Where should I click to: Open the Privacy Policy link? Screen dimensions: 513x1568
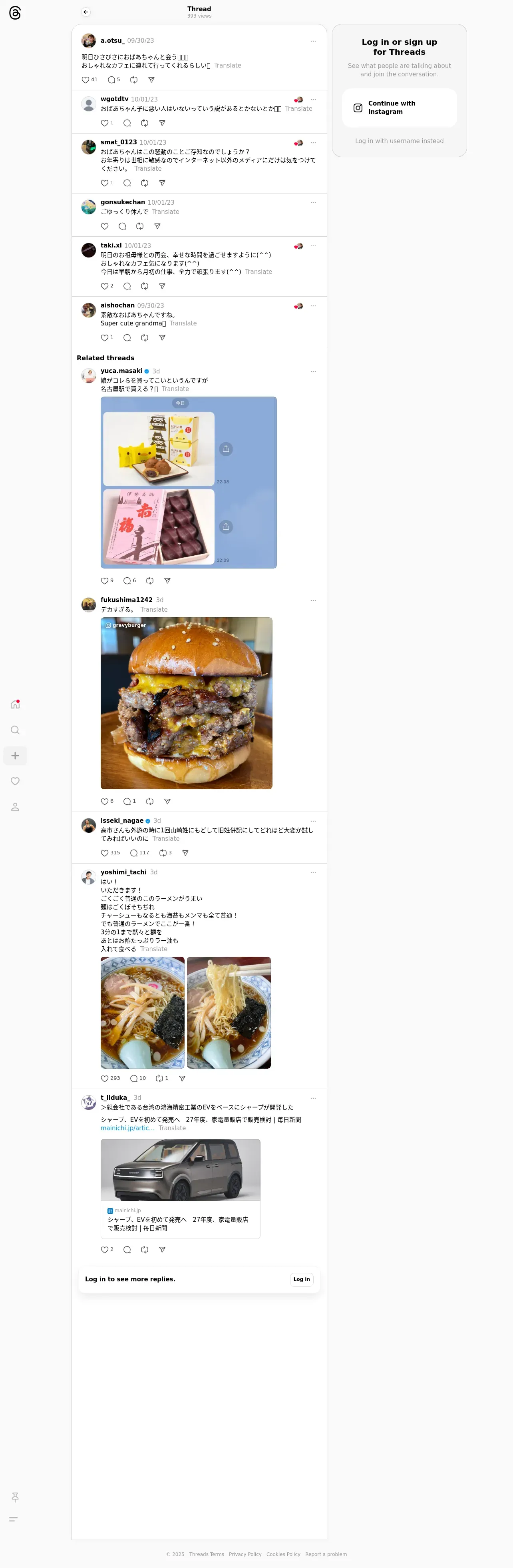(245, 1554)
